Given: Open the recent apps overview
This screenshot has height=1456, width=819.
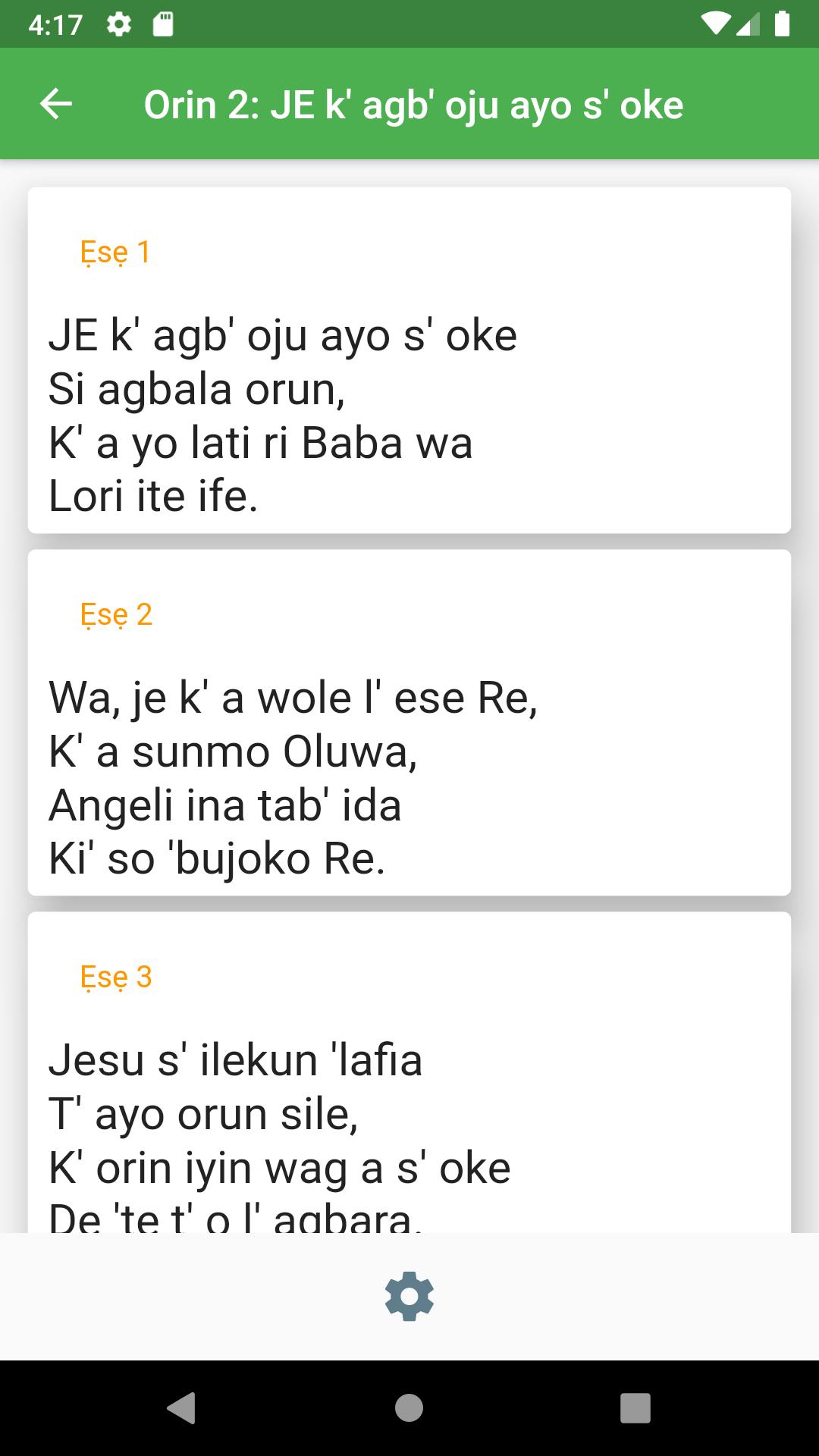Looking at the screenshot, I should 635,1408.
